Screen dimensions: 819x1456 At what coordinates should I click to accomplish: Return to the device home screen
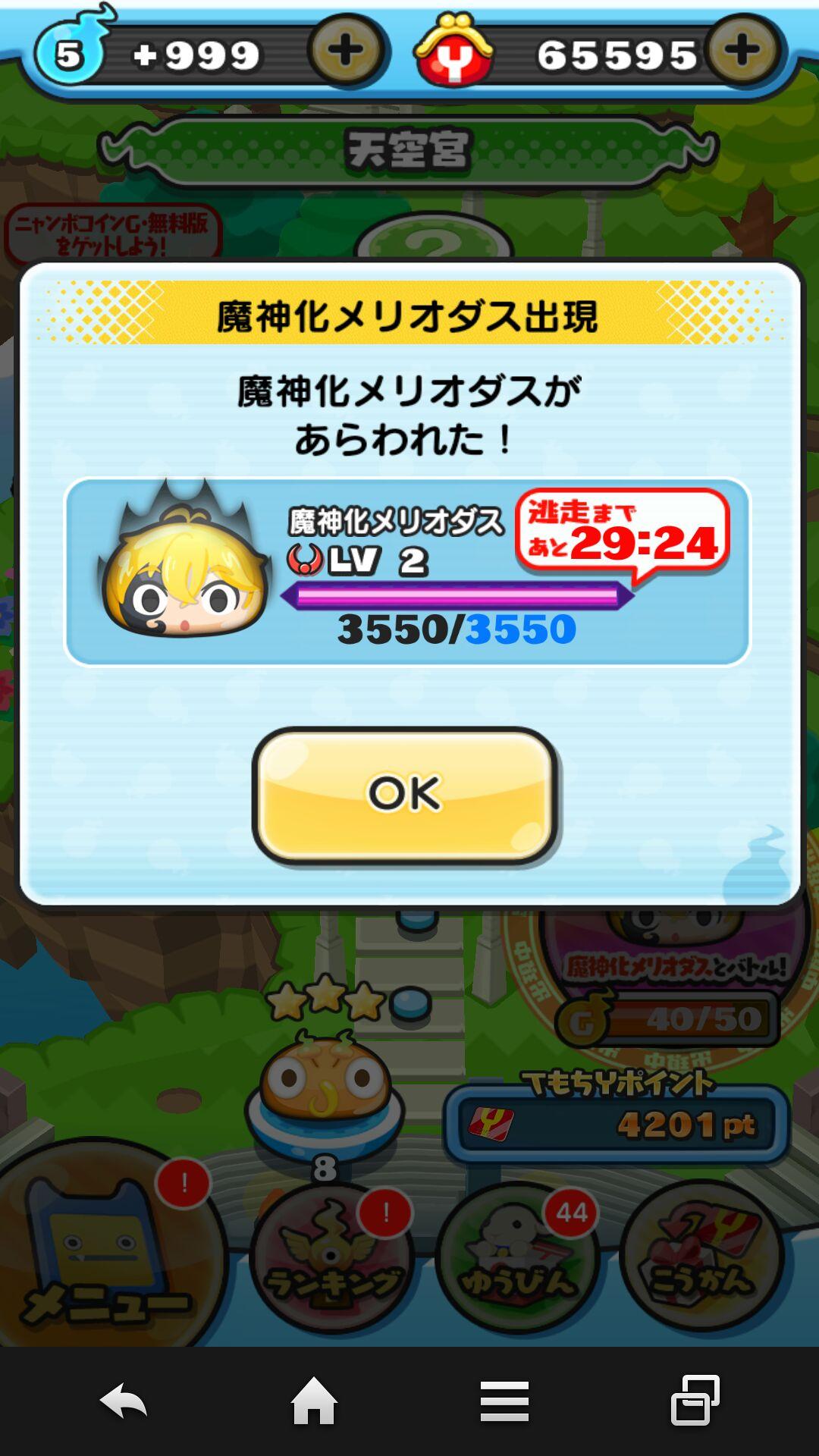tap(314, 1401)
